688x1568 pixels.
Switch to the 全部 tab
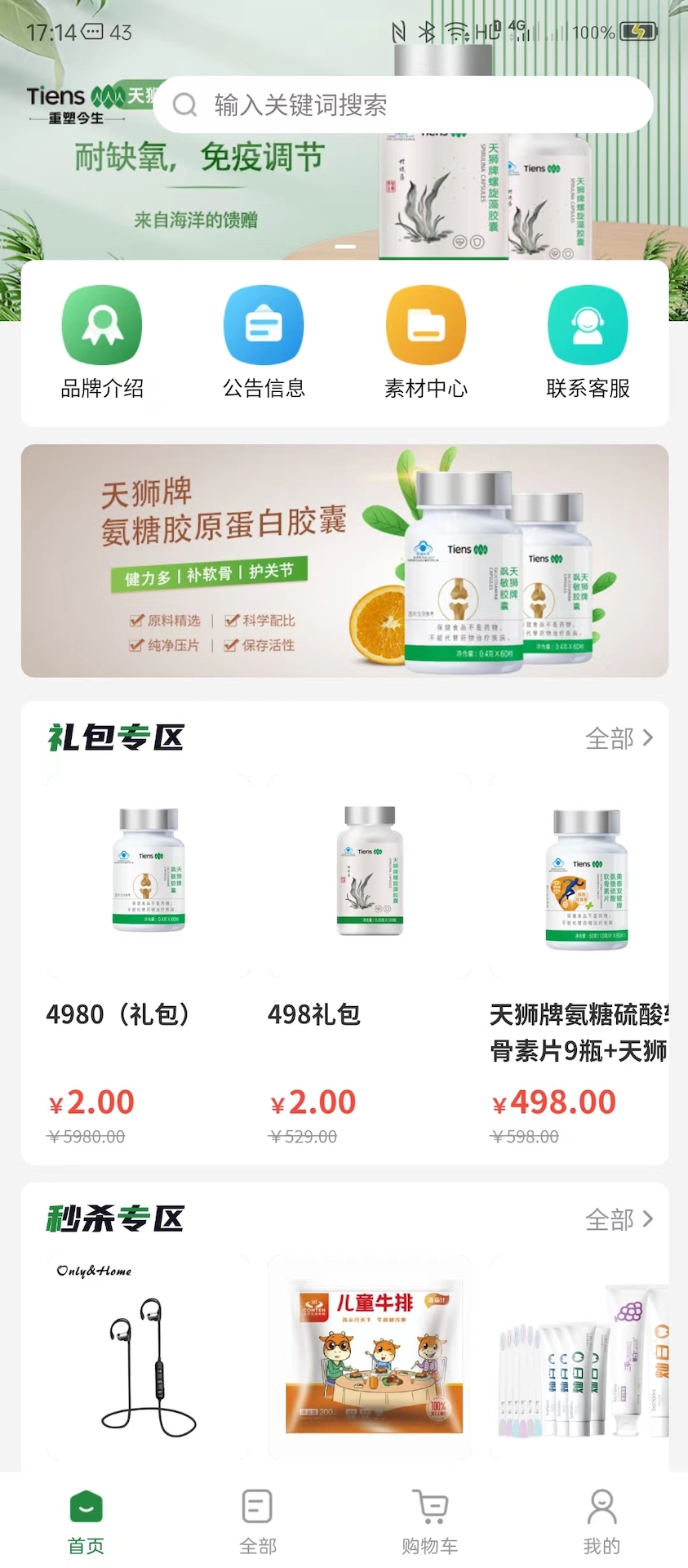258,1521
